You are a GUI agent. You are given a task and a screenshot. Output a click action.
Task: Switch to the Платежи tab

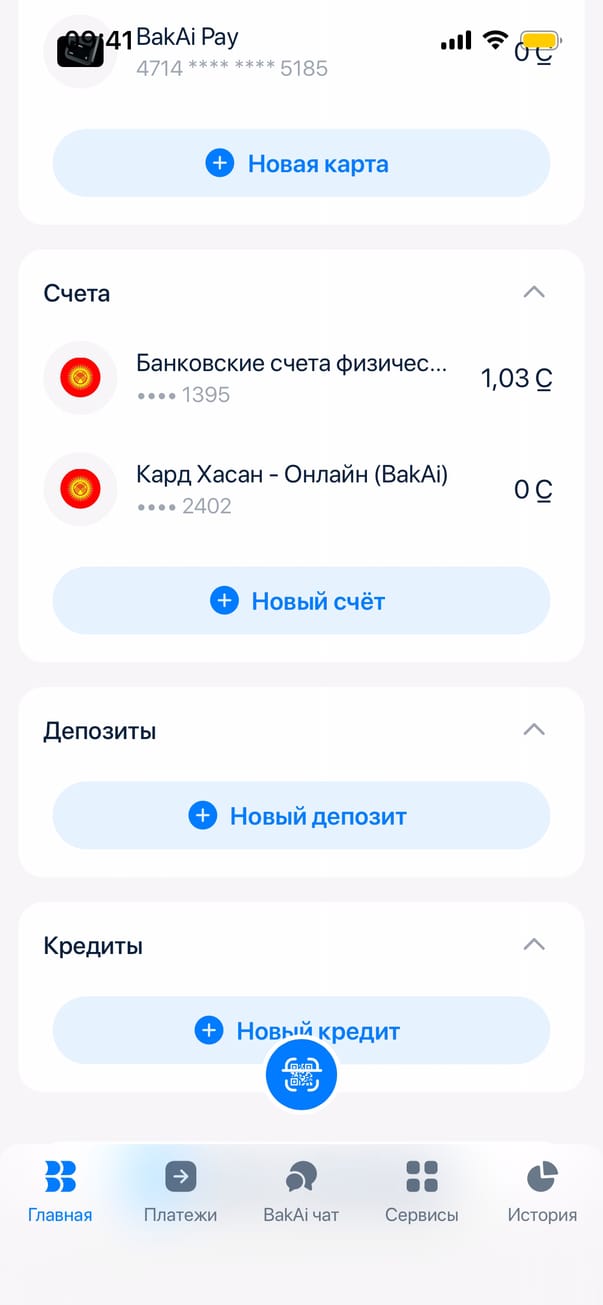click(180, 1192)
